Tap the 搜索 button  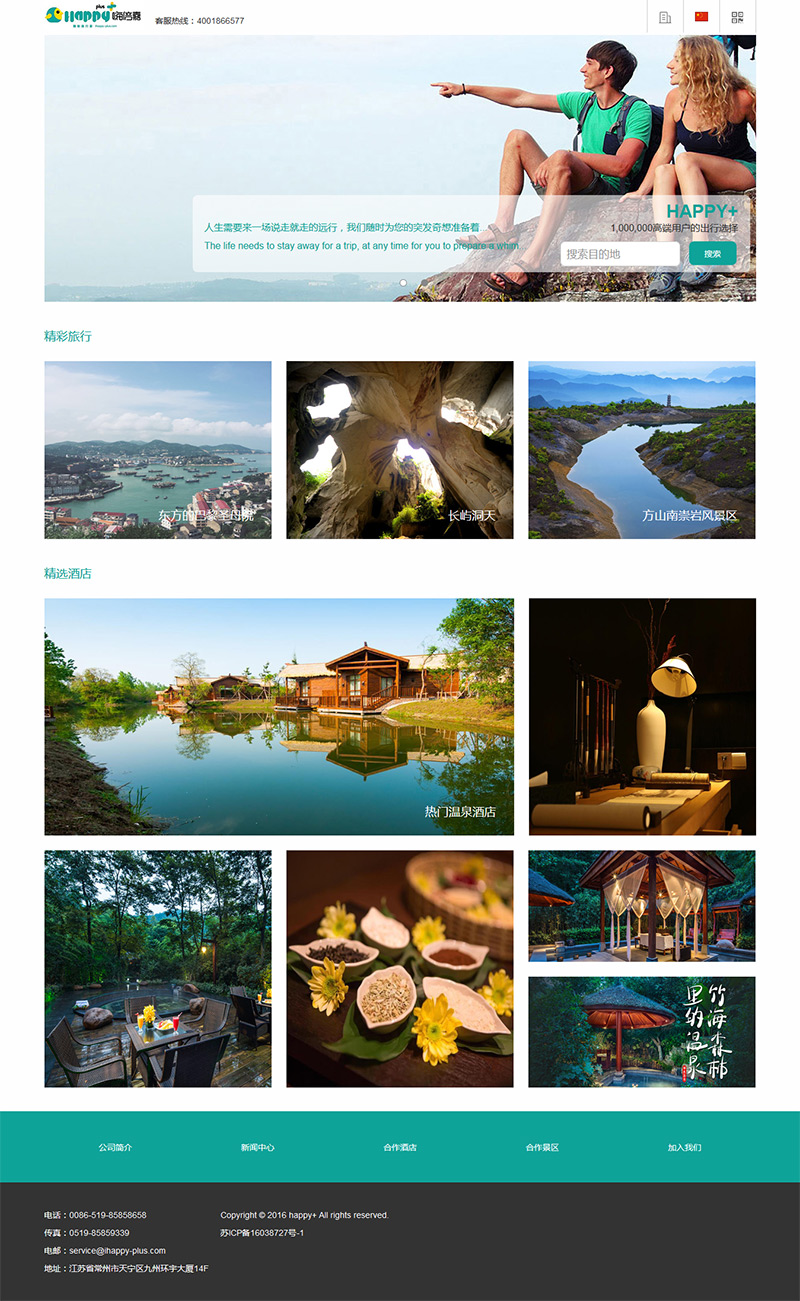(x=712, y=254)
